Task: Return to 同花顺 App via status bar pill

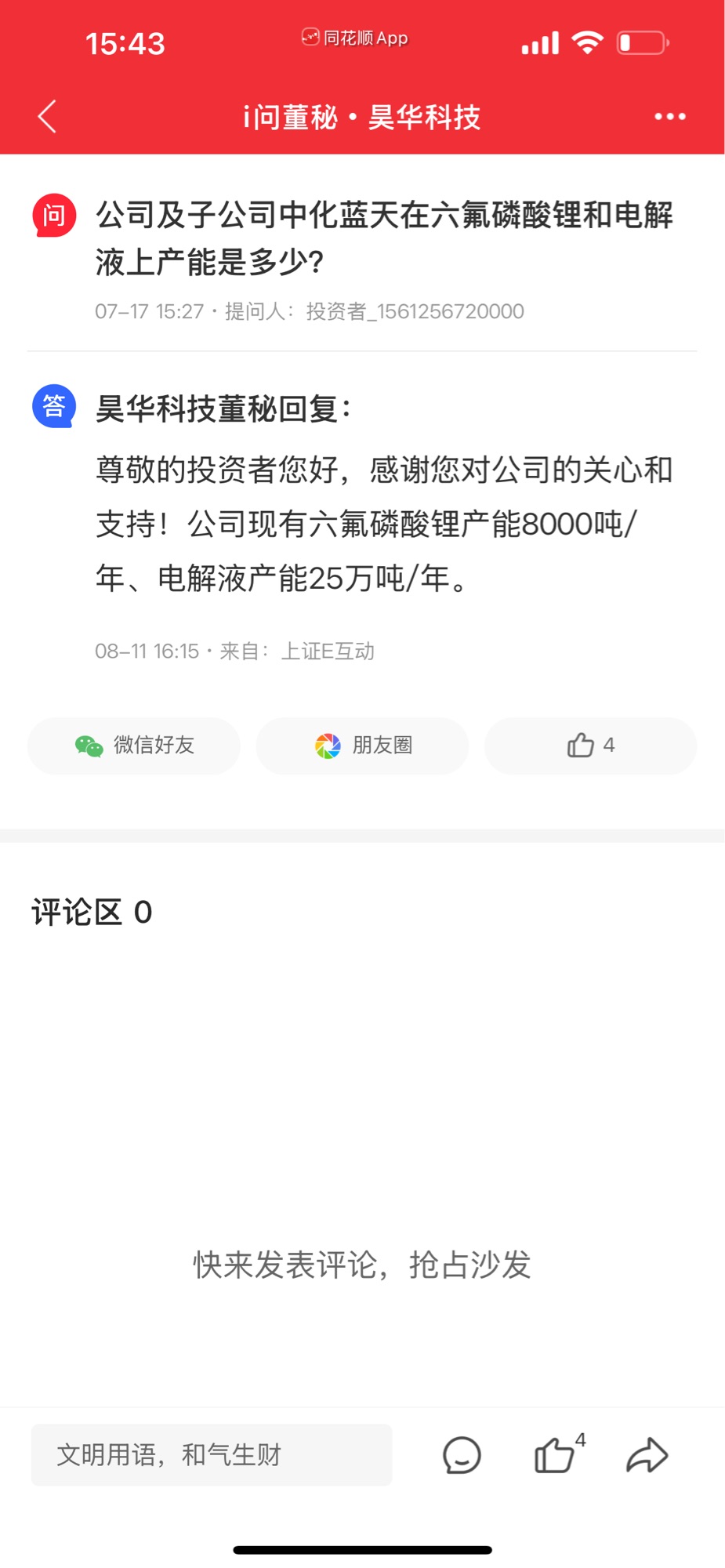Action: (355, 38)
